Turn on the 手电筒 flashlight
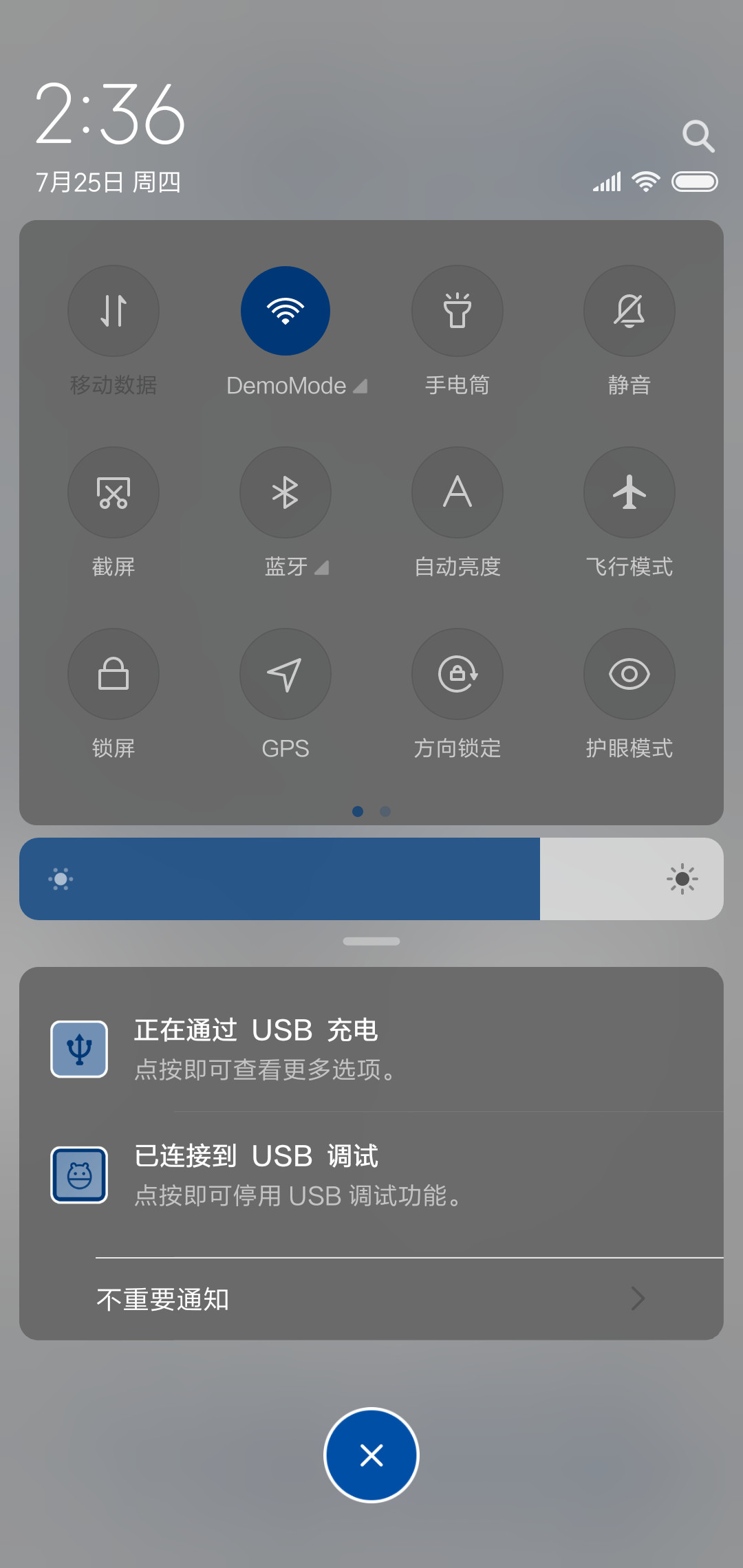Screen dimensions: 743x1568 point(457,311)
